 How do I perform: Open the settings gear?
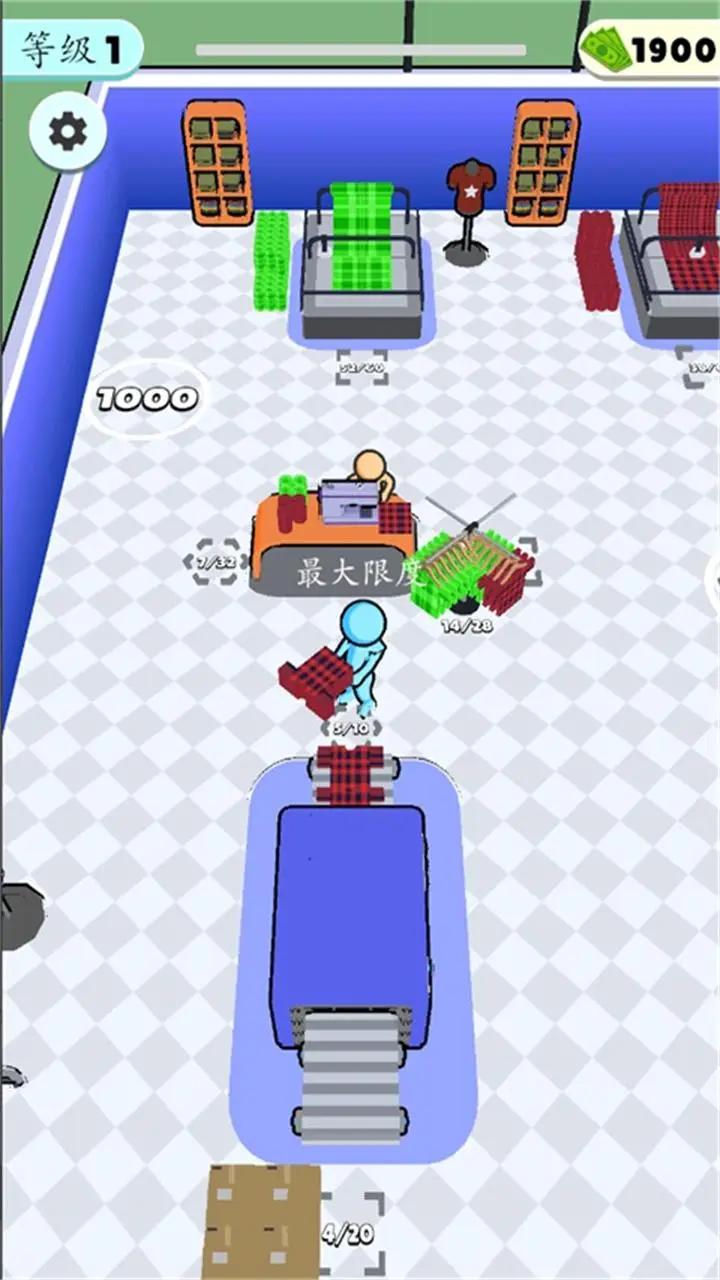click(68, 131)
